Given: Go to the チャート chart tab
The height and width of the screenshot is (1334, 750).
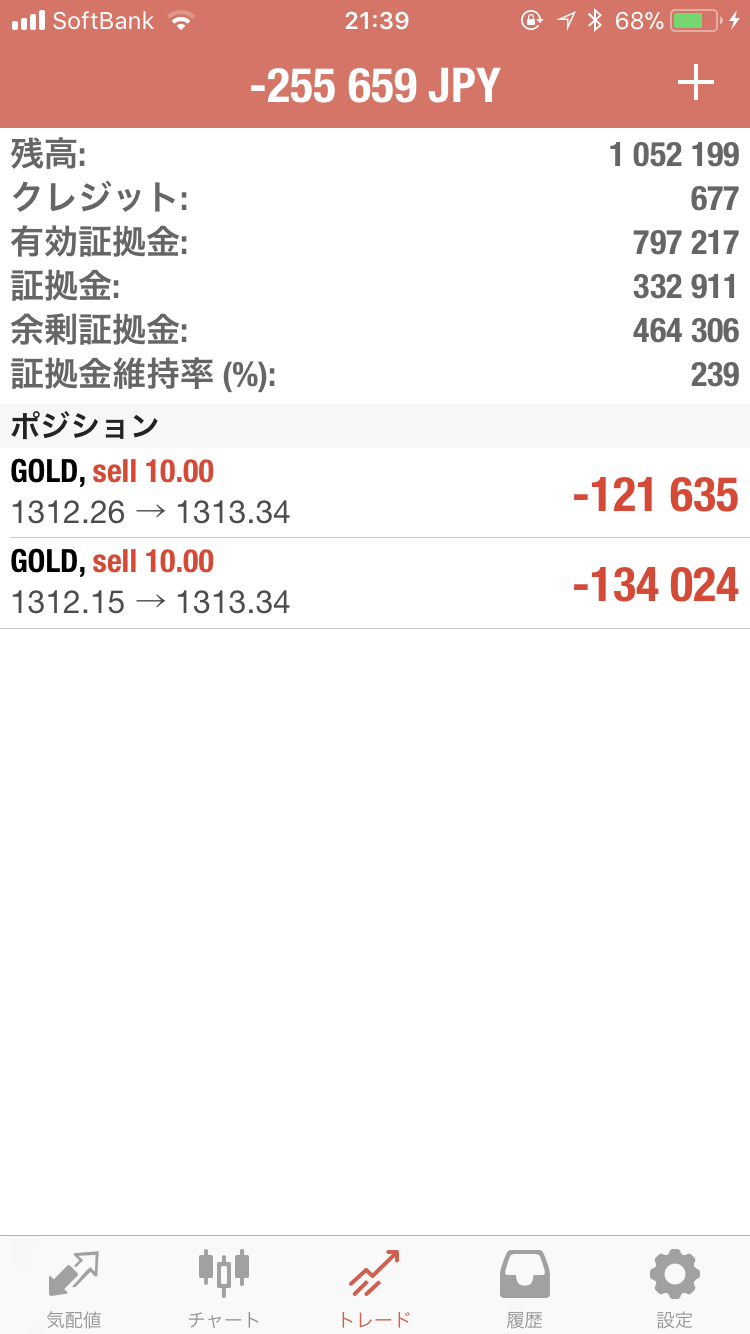Looking at the screenshot, I should tap(224, 1286).
